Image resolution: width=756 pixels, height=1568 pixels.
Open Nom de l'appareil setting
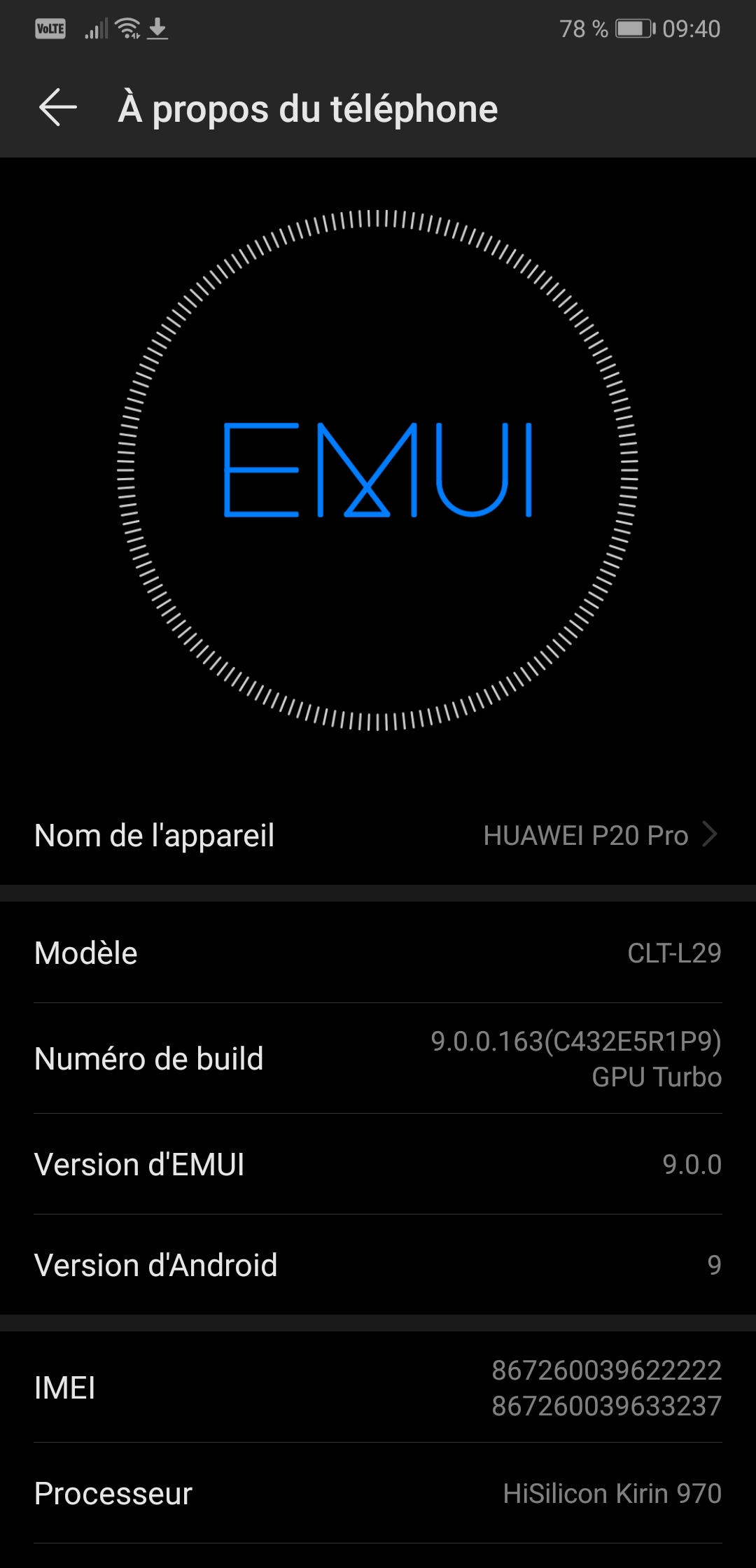378,835
